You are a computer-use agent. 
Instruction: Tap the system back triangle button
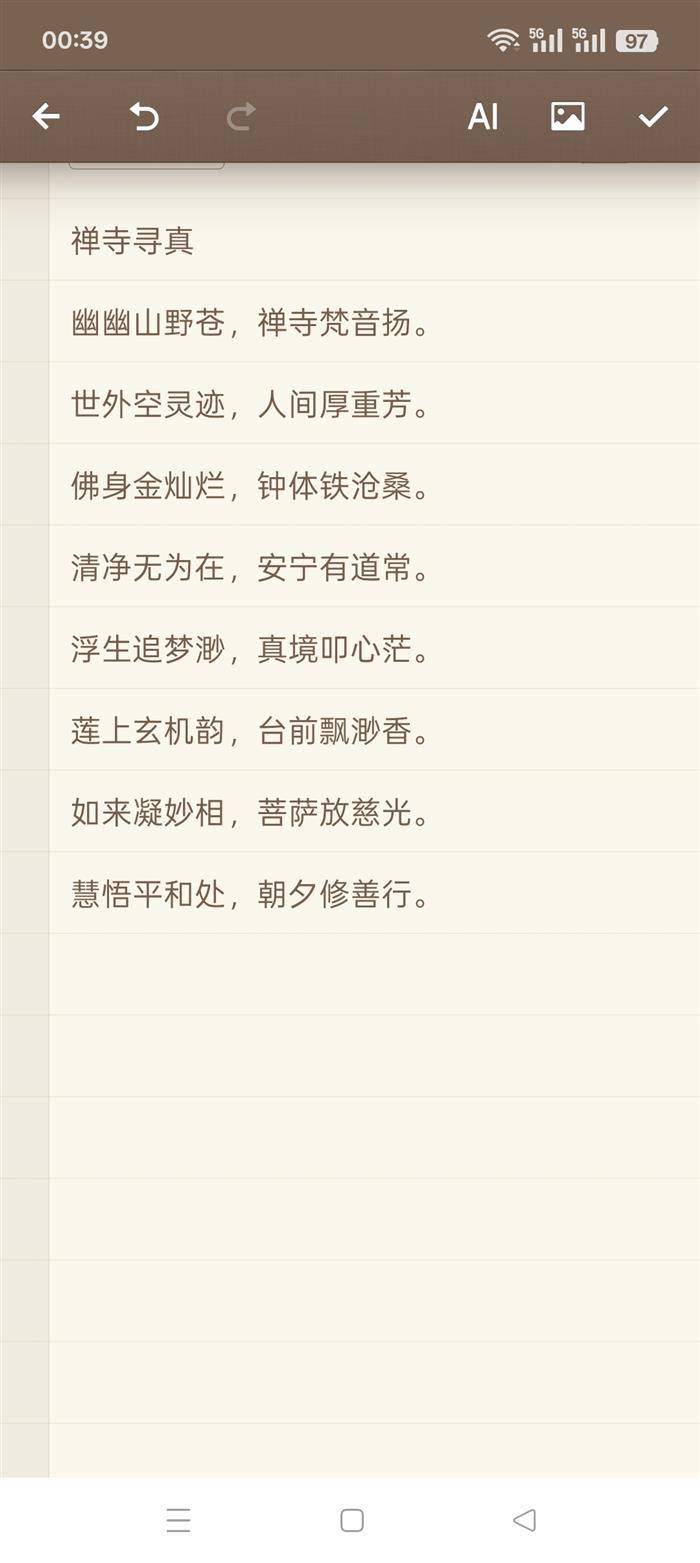coord(524,1520)
